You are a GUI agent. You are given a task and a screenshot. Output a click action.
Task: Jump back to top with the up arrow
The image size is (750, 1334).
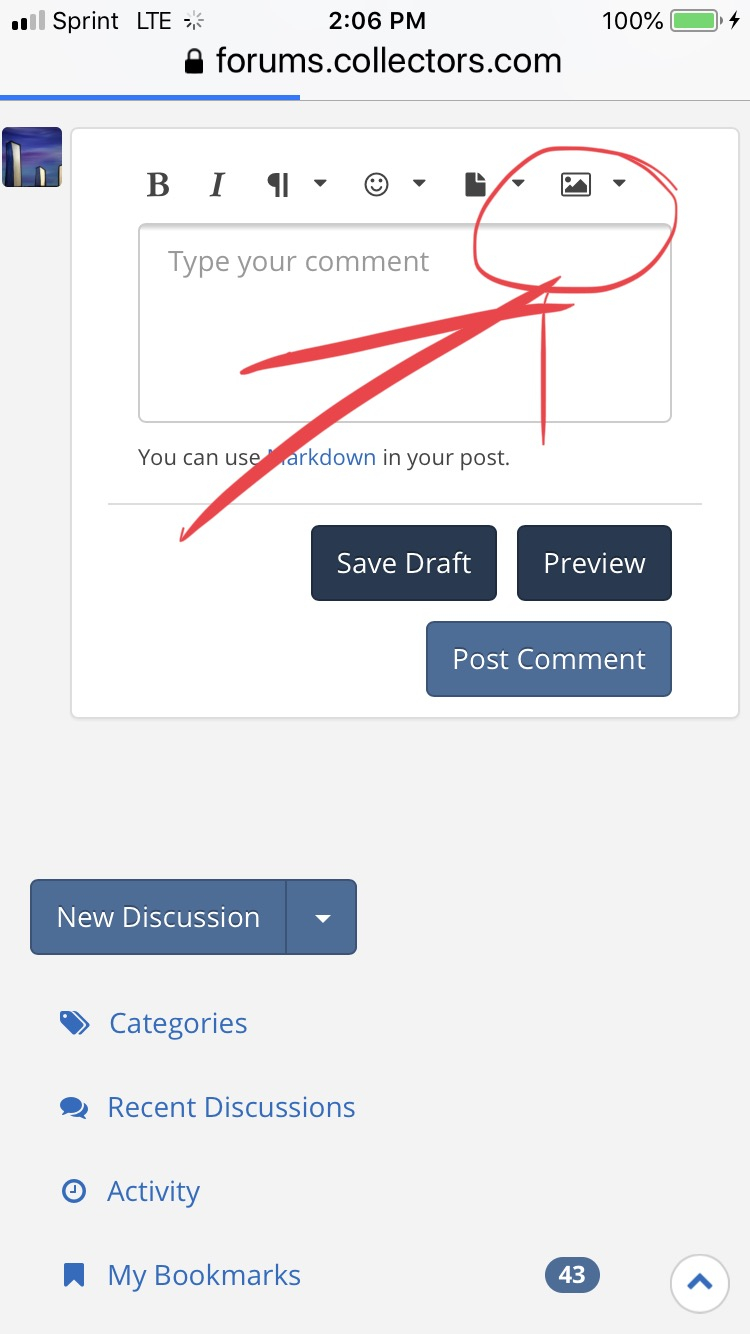click(x=700, y=1282)
